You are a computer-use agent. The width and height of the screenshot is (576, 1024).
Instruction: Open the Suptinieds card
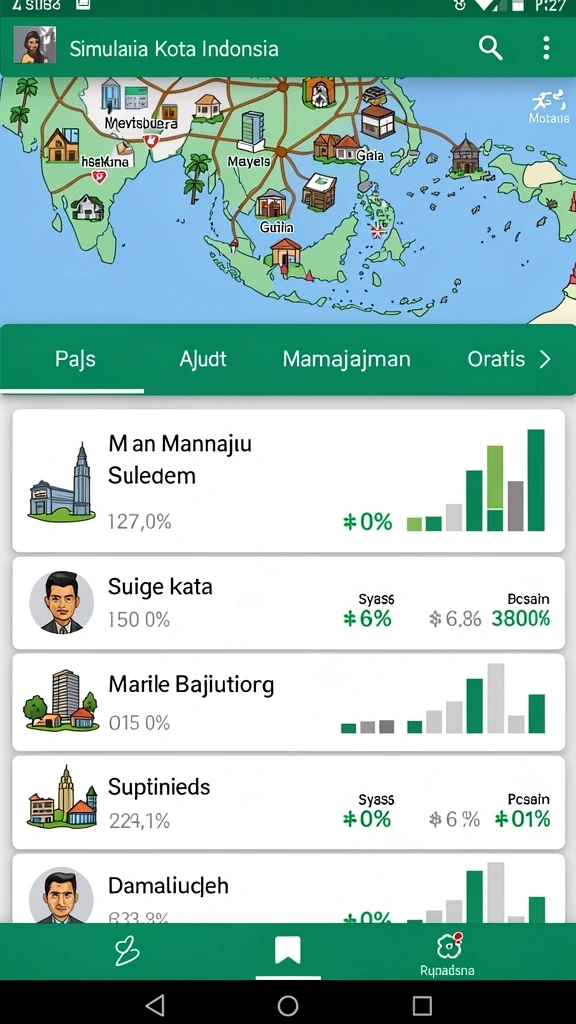(288, 803)
